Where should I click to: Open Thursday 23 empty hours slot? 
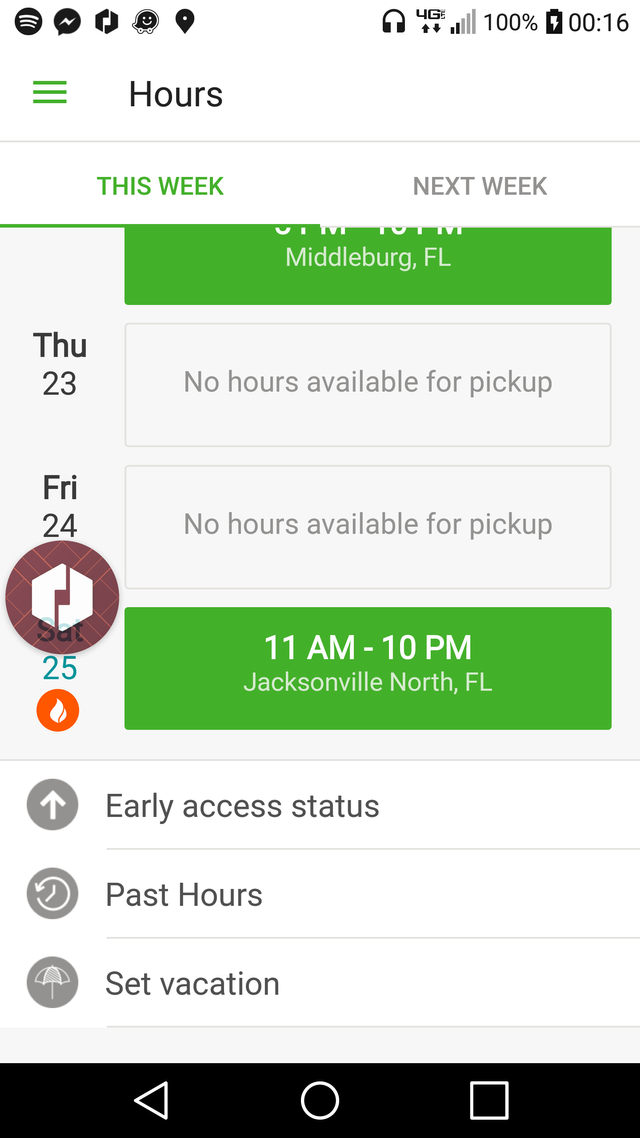pos(368,385)
